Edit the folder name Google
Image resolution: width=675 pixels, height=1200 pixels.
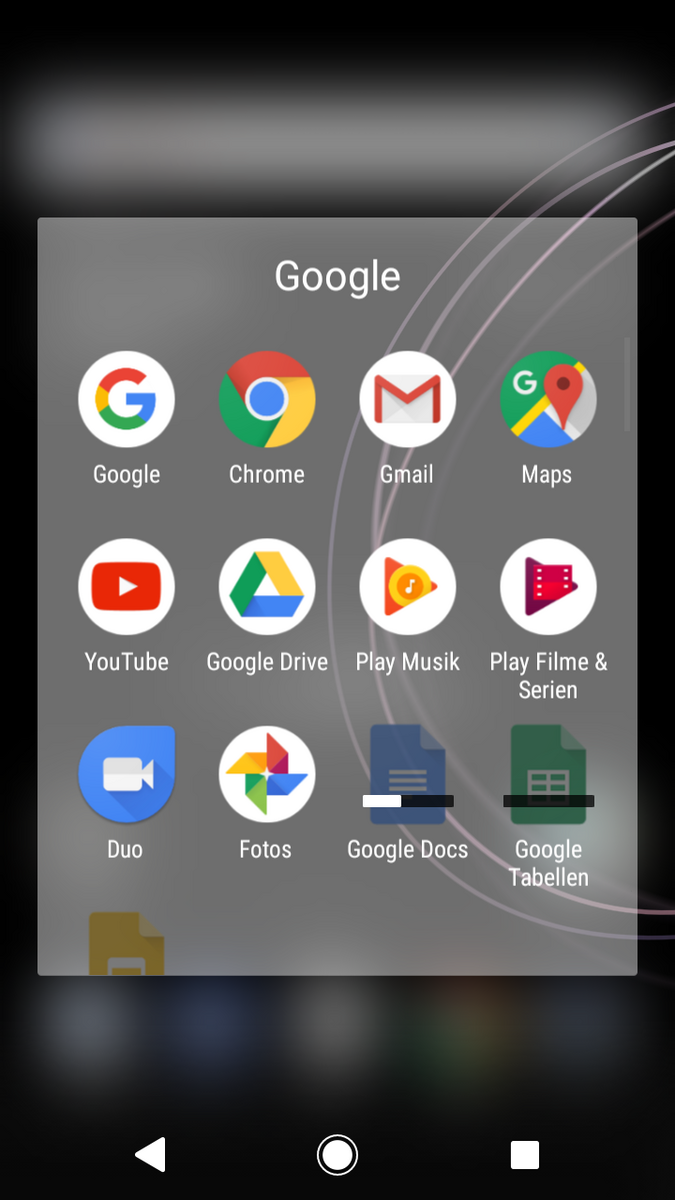pyautogui.click(x=337, y=277)
